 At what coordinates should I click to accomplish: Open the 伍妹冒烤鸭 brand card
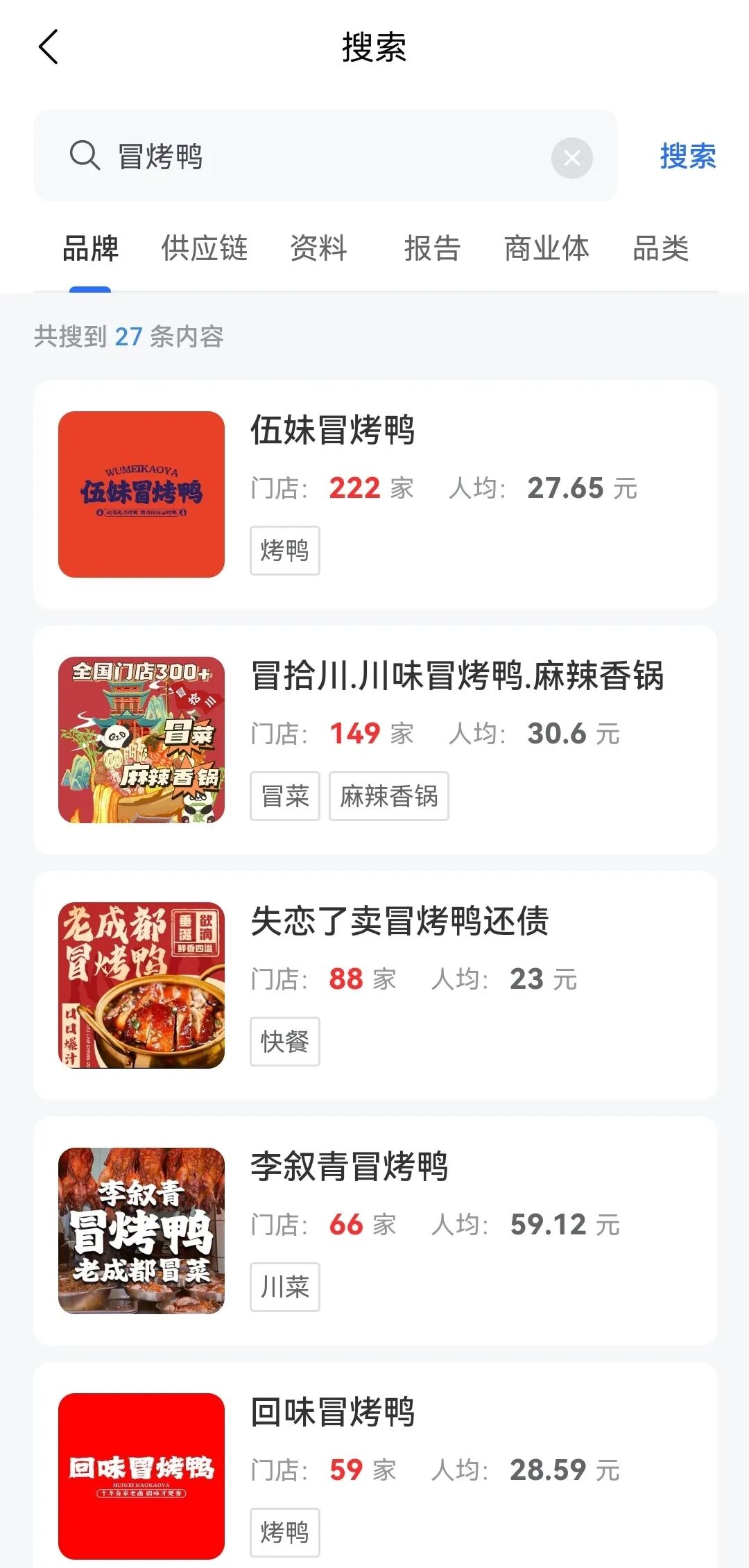coord(375,494)
